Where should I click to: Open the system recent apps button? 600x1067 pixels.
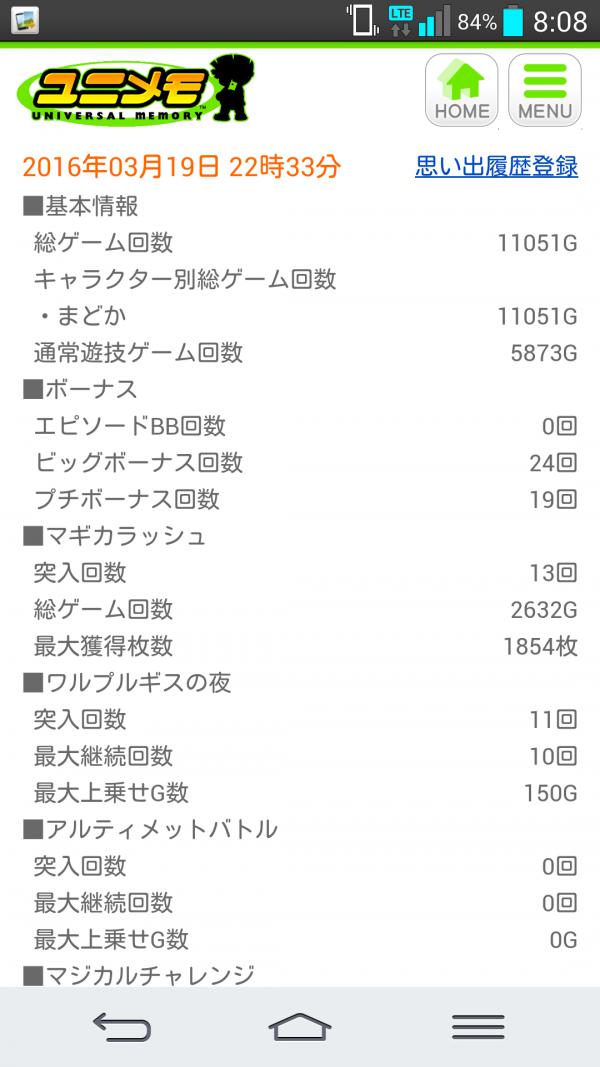point(478,1026)
